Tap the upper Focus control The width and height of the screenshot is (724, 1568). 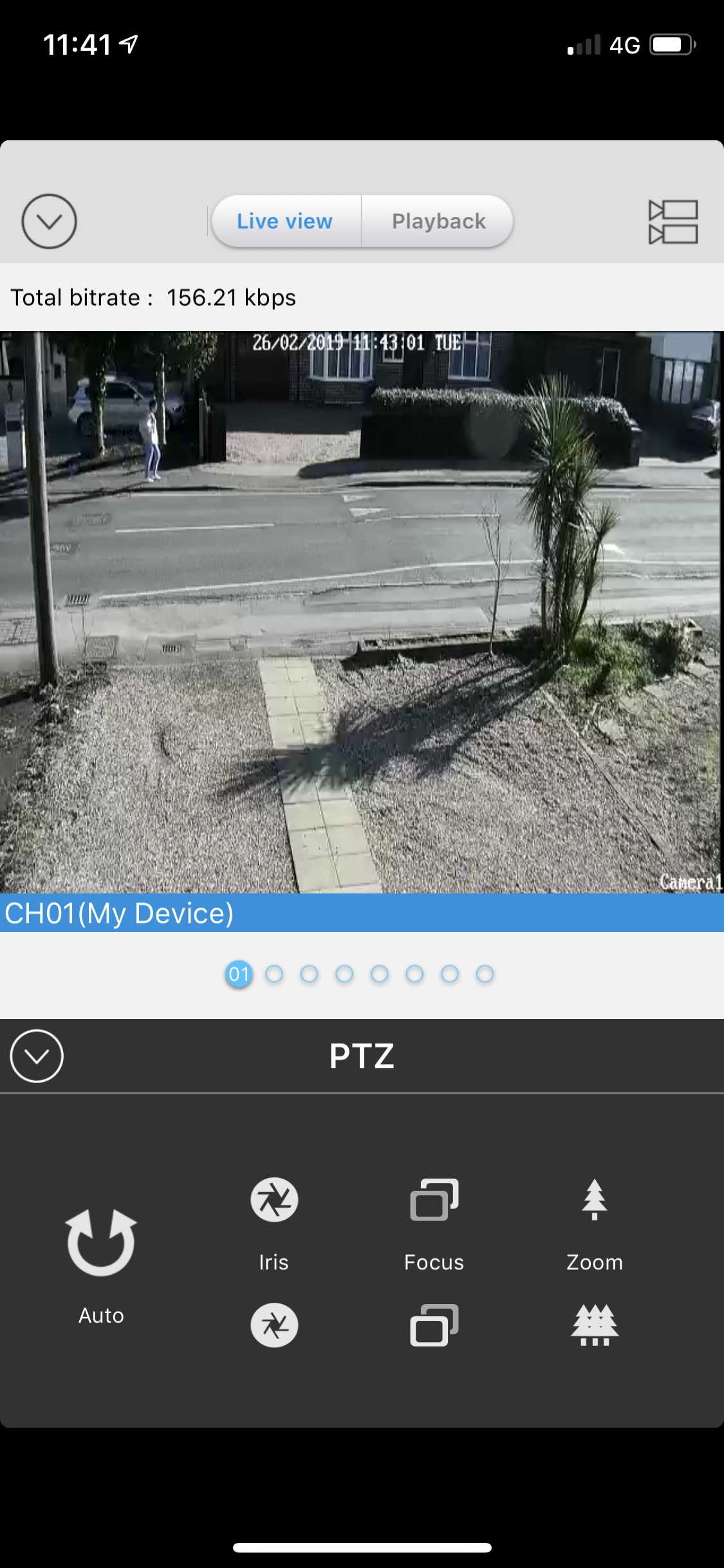(x=434, y=1200)
